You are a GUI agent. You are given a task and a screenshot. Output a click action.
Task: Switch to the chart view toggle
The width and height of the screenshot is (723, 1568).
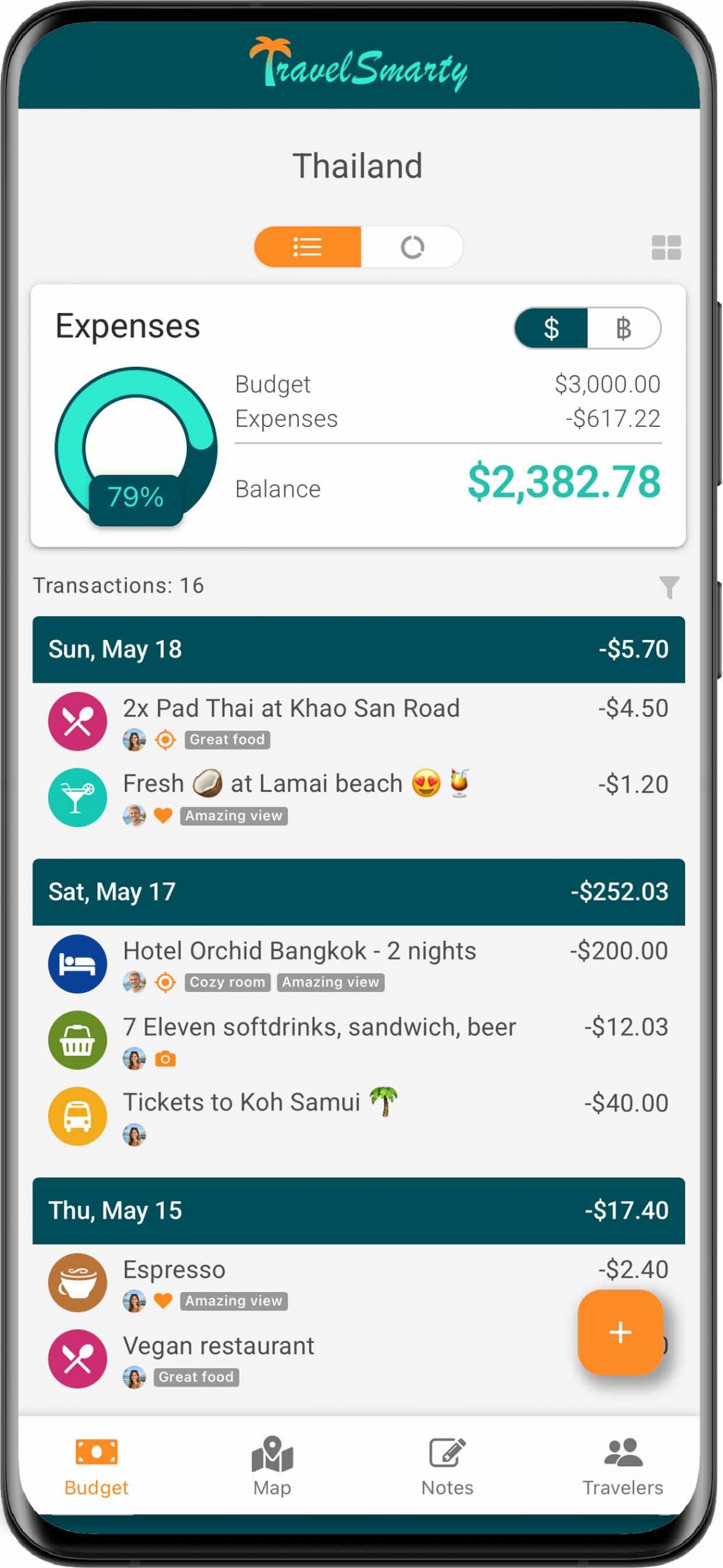[x=411, y=247]
